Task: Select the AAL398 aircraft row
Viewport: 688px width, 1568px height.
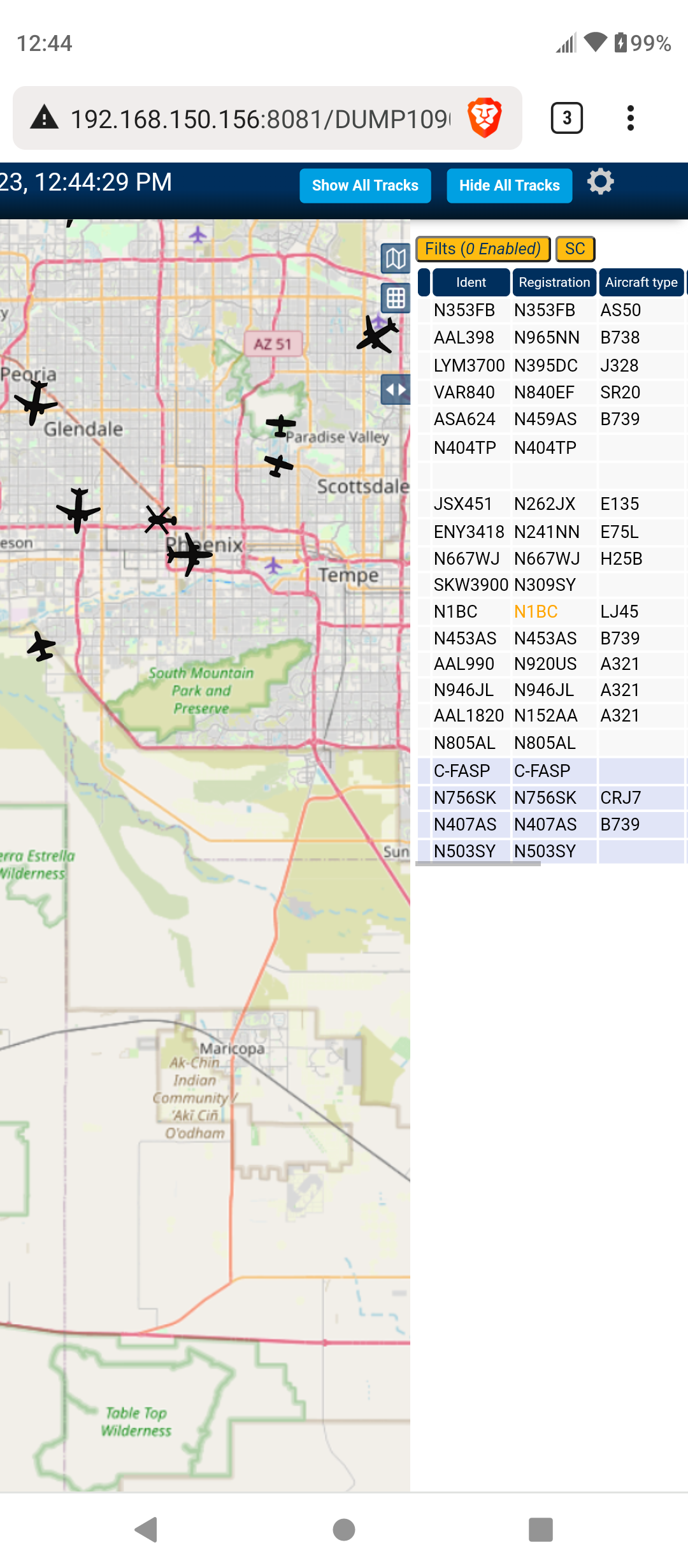Action: (x=551, y=338)
